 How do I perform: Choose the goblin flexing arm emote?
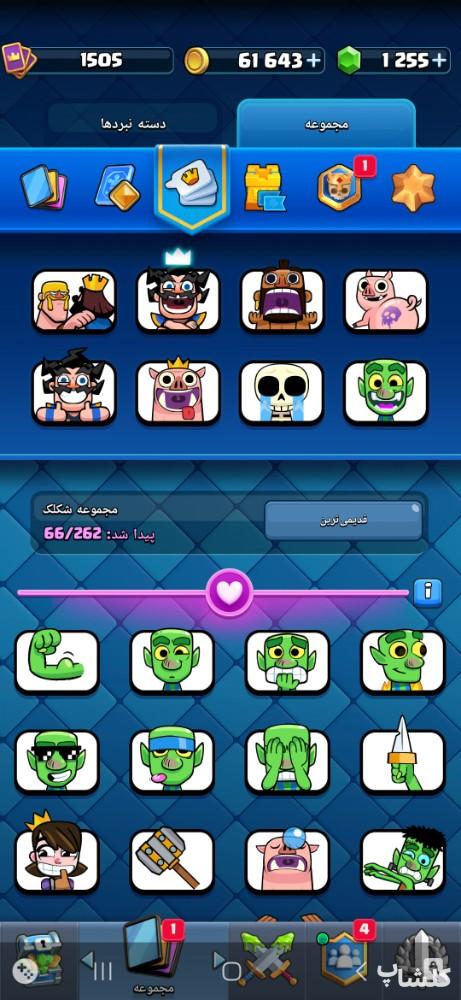pyautogui.click(x=57, y=661)
